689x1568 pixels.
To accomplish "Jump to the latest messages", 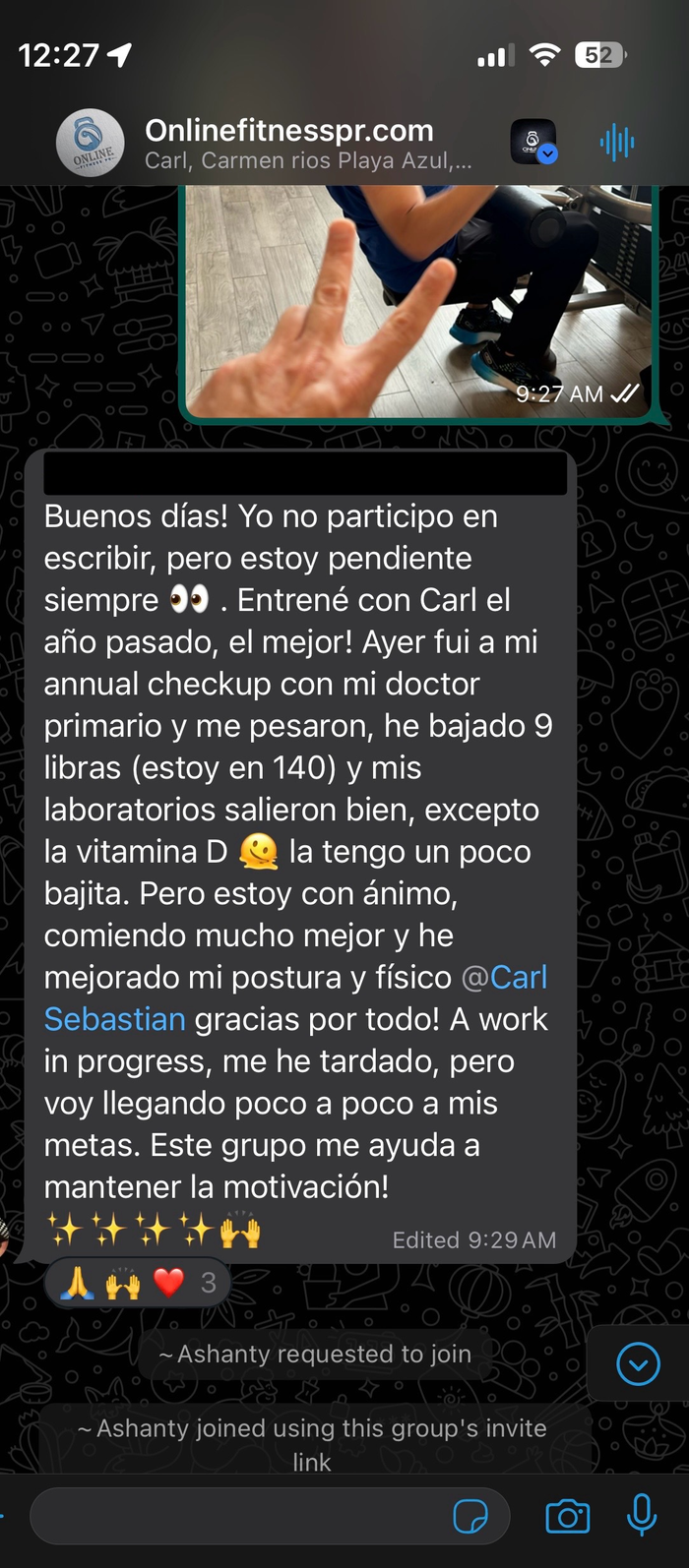I will 638,1364.
